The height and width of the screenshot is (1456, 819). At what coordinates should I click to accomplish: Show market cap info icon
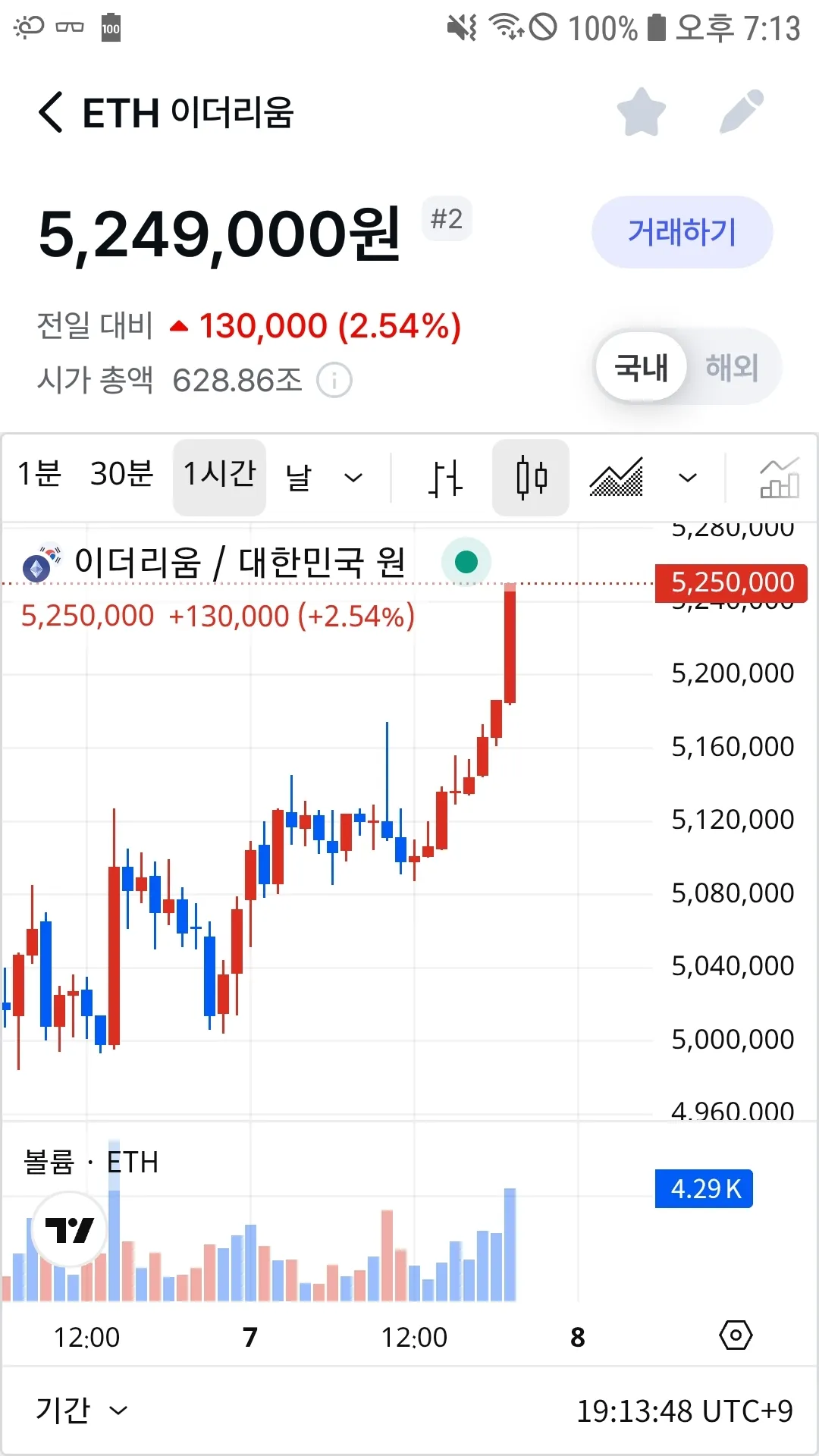coord(334,380)
